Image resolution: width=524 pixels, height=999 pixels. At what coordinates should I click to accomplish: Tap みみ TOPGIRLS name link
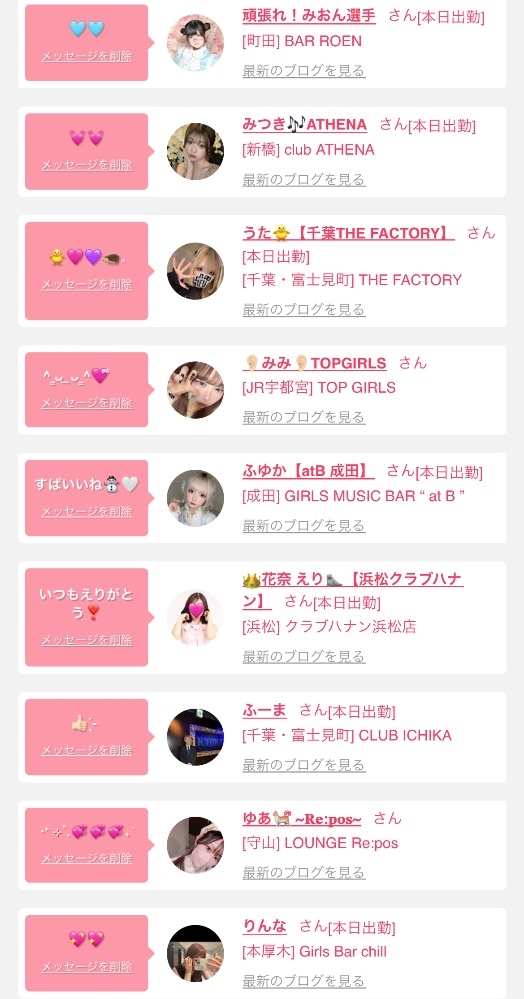pyautogui.click(x=314, y=363)
